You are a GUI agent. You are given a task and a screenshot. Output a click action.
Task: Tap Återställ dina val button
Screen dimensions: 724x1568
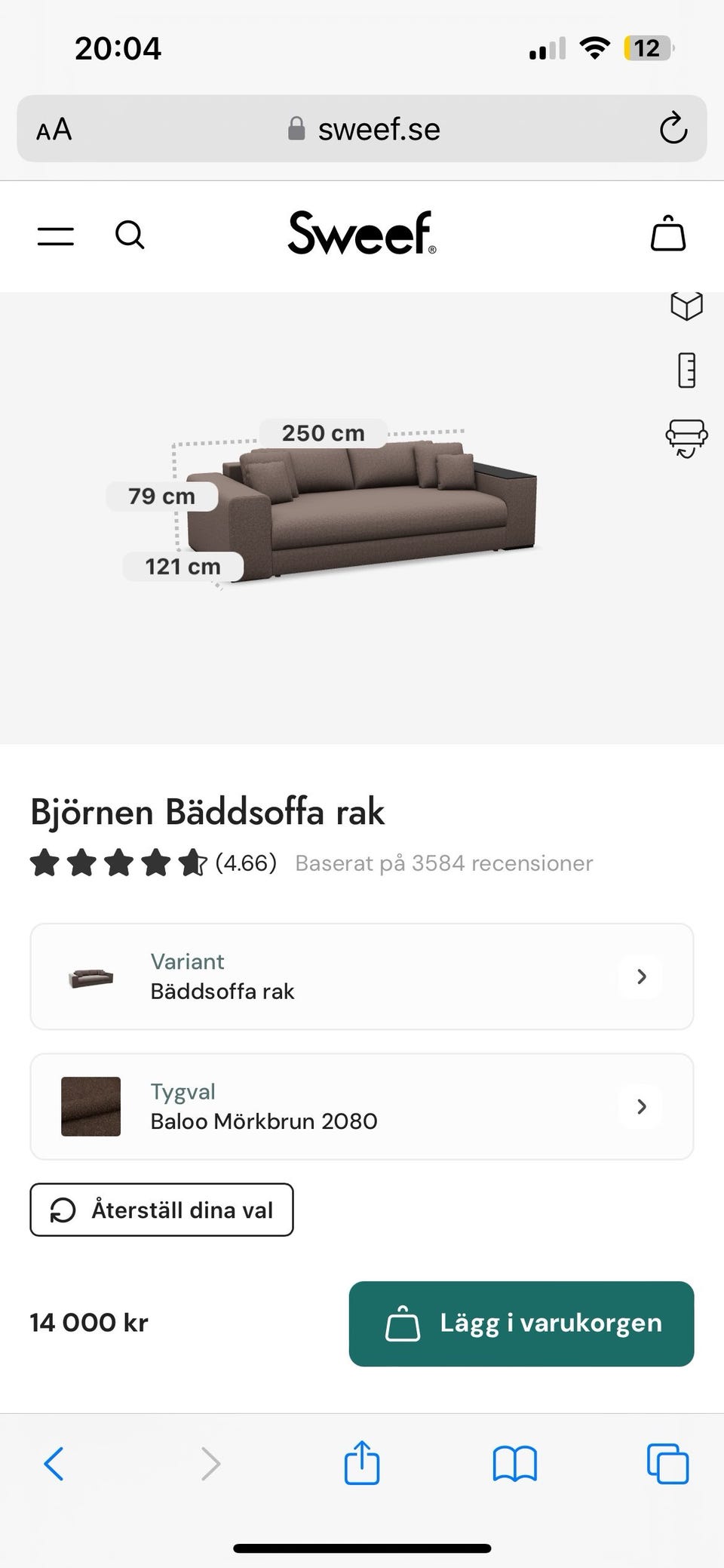pyautogui.click(x=161, y=1210)
